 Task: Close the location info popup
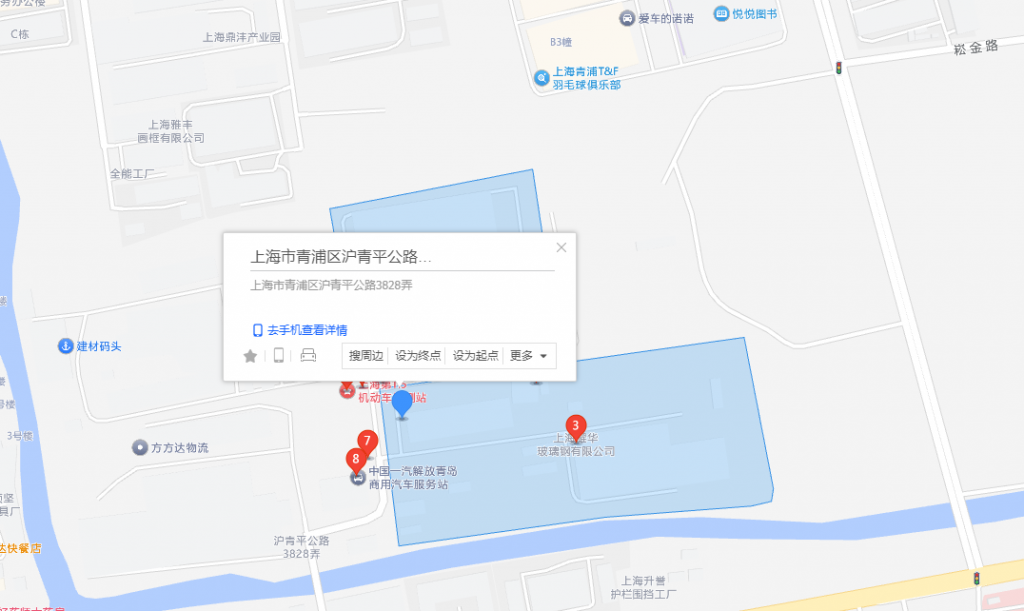point(561,247)
